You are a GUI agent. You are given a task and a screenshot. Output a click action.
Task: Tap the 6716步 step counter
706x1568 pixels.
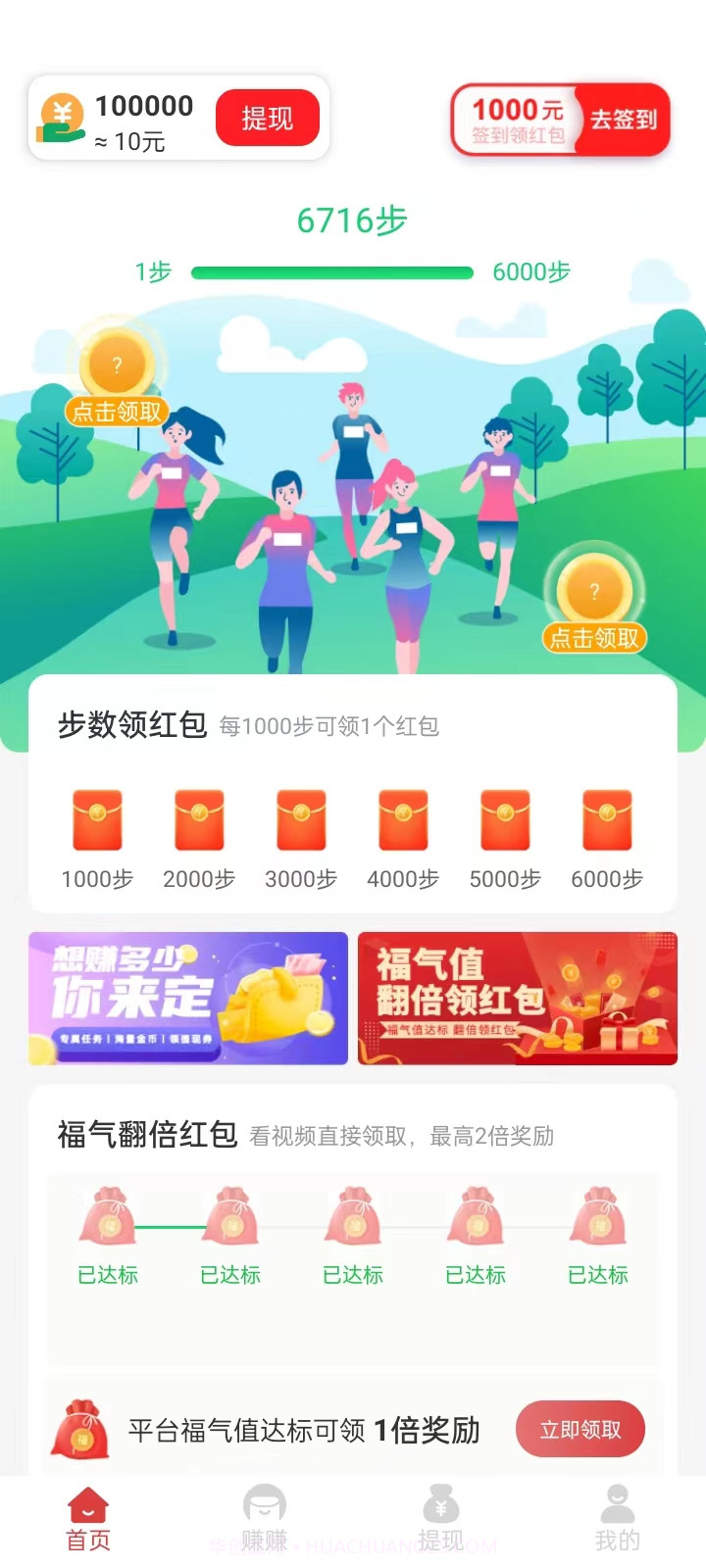(353, 221)
